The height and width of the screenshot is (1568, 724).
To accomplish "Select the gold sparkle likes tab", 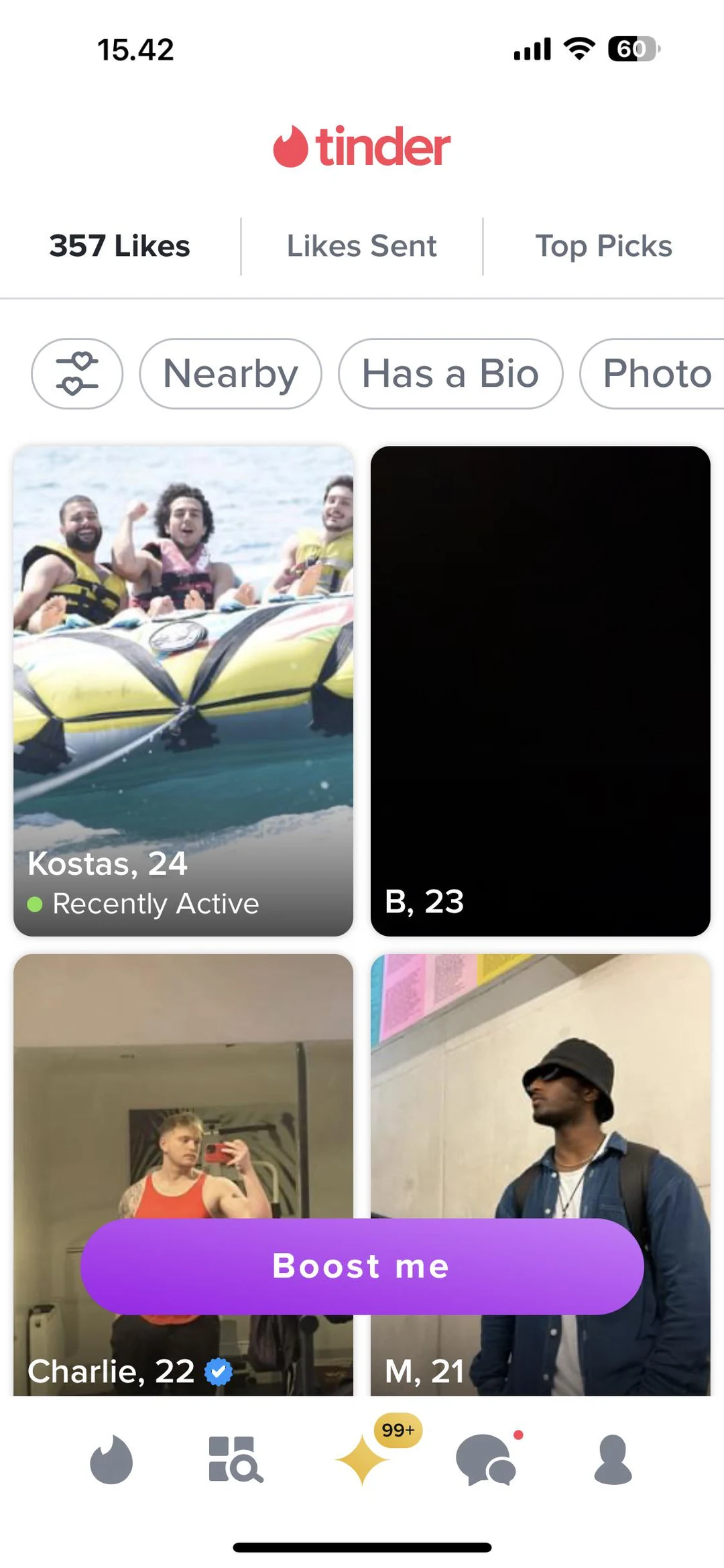I will point(363,1459).
